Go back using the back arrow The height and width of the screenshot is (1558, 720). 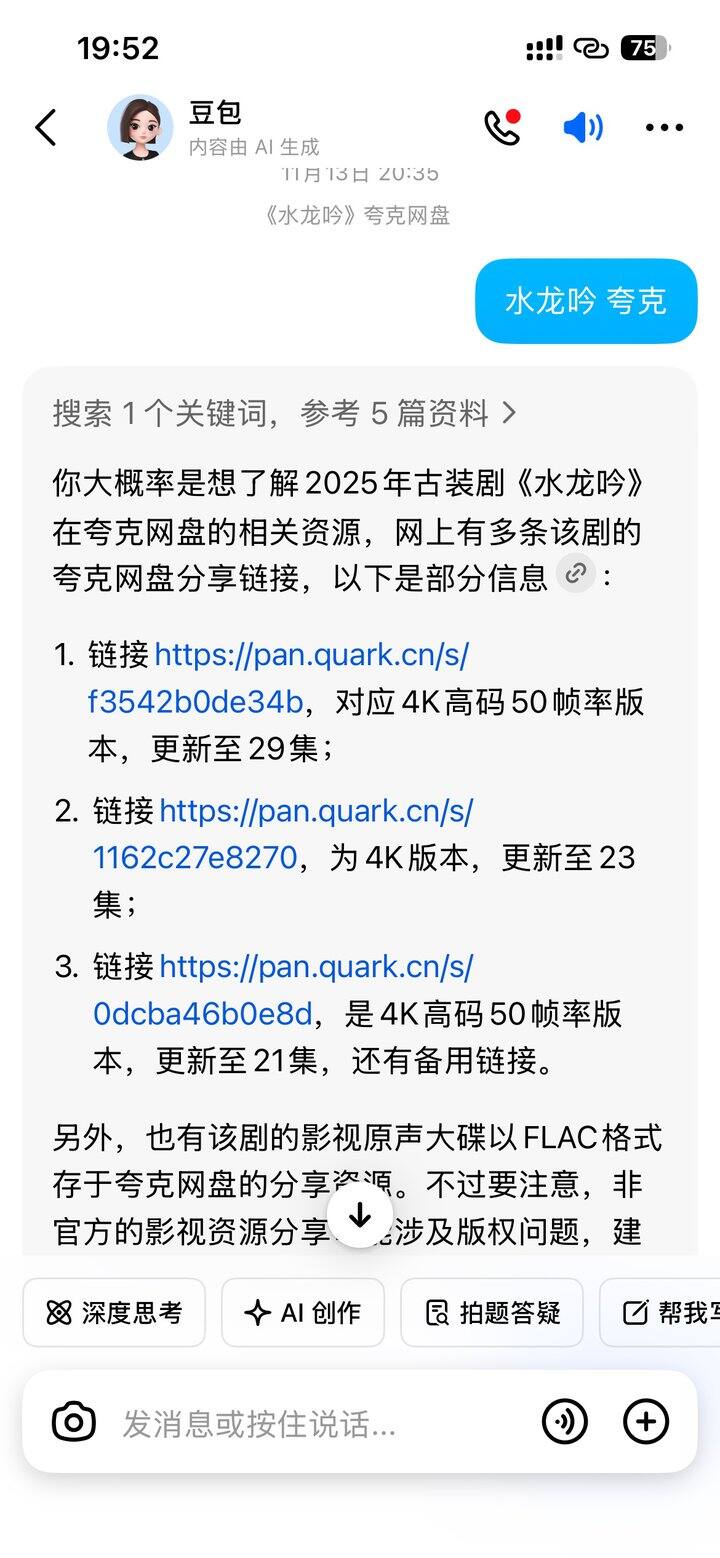click(x=46, y=128)
